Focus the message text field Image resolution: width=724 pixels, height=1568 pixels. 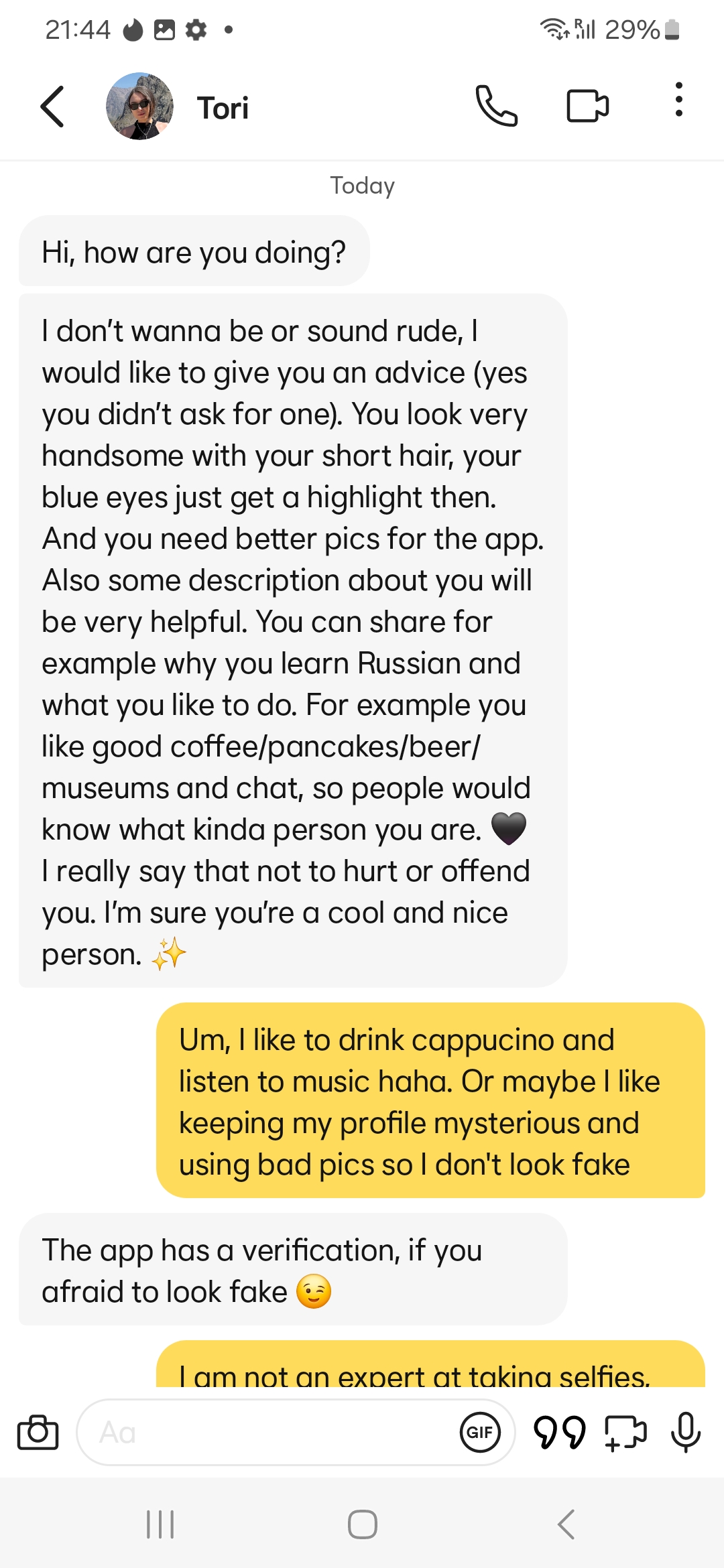(268, 1432)
